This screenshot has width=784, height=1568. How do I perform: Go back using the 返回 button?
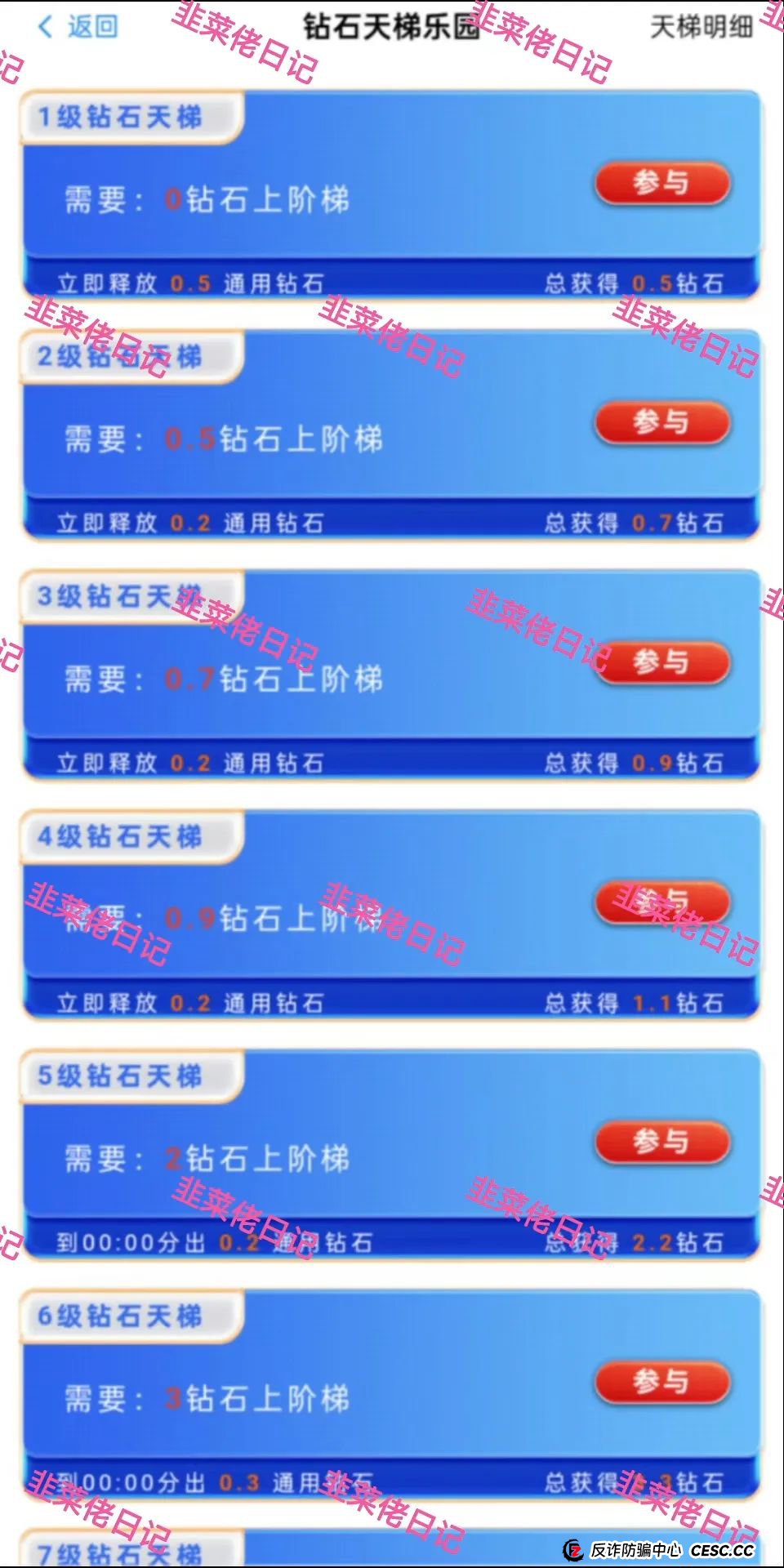[x=78, y=27]
